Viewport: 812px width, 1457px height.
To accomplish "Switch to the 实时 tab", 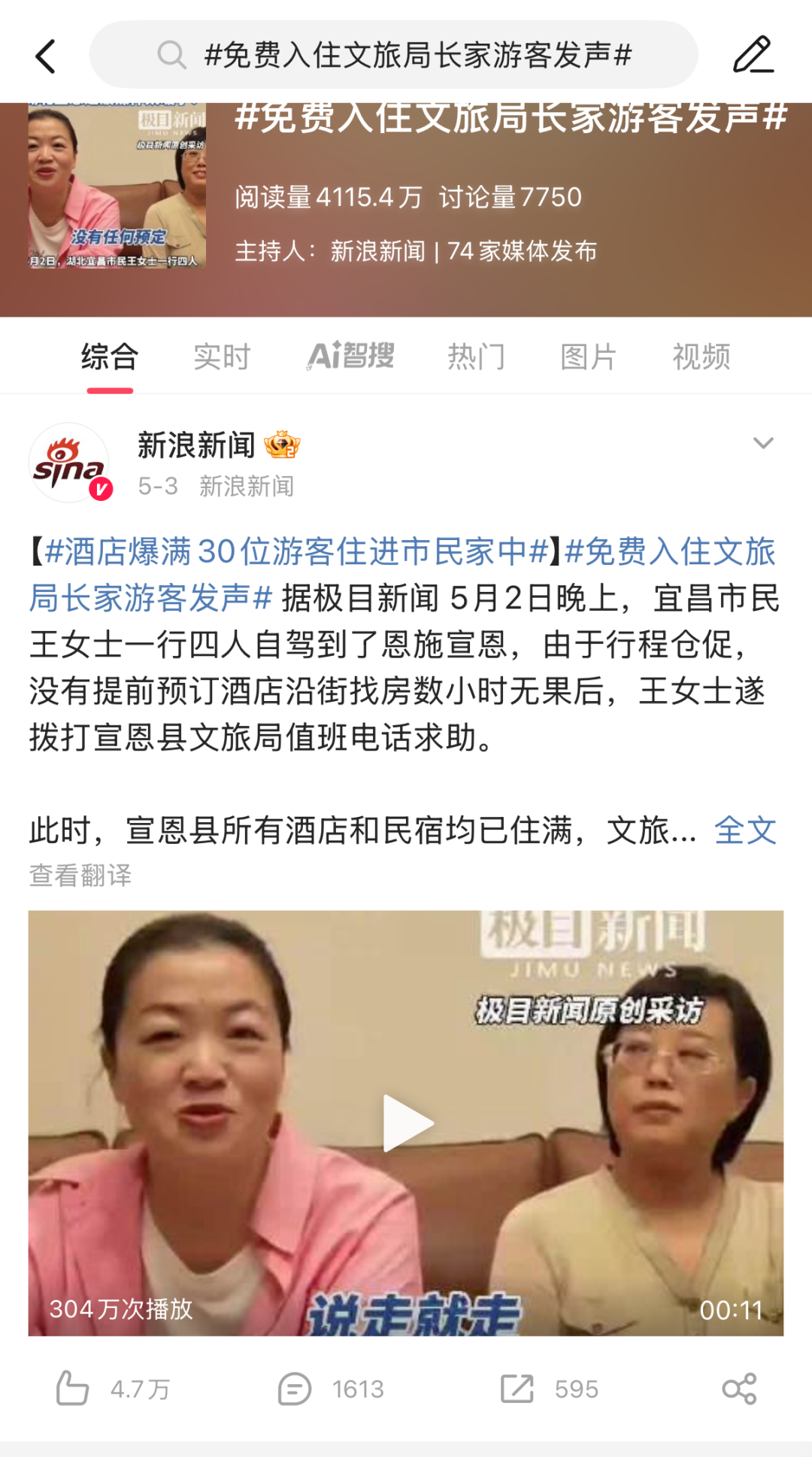I will pyautogui.click(x=222, y=357).
